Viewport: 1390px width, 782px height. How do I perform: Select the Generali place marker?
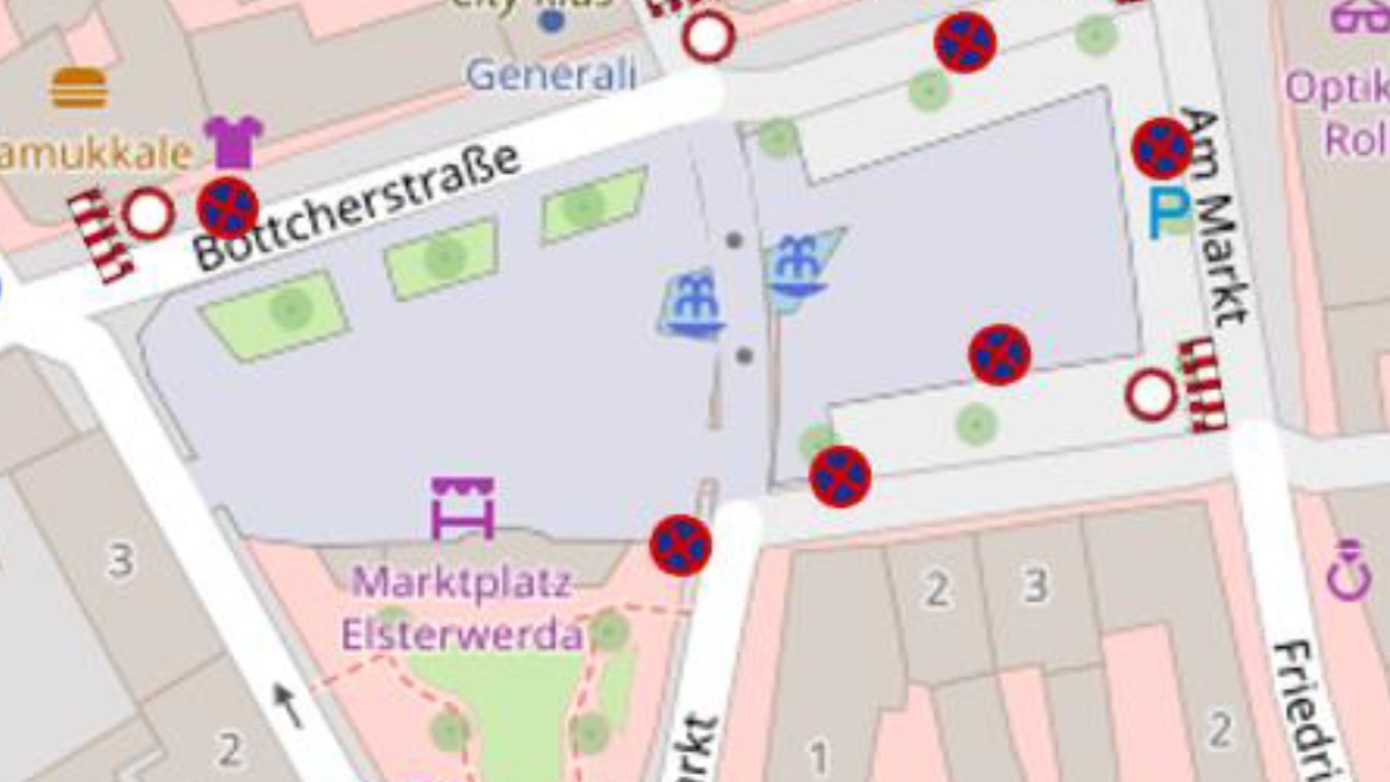[551, 22]
